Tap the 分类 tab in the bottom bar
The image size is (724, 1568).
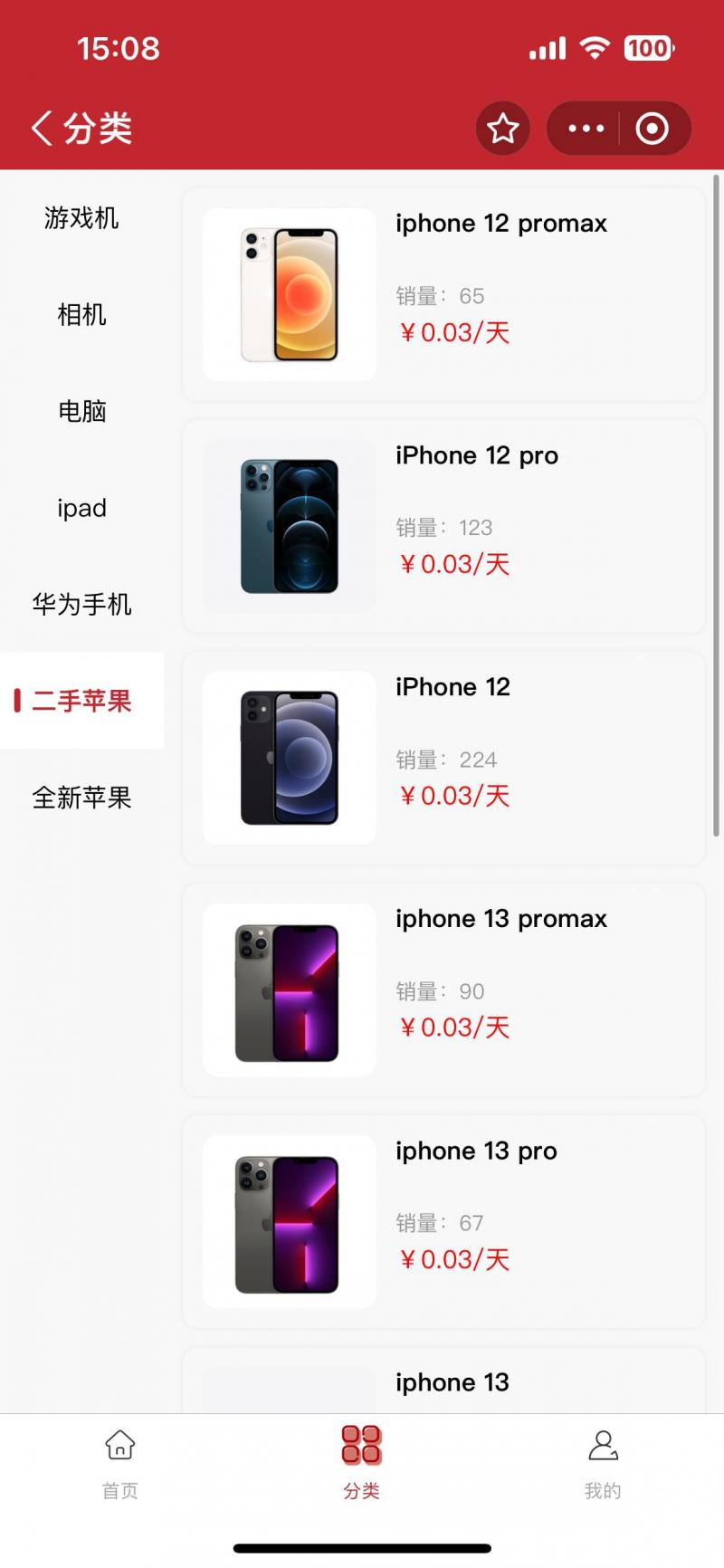coord(361,1463)
